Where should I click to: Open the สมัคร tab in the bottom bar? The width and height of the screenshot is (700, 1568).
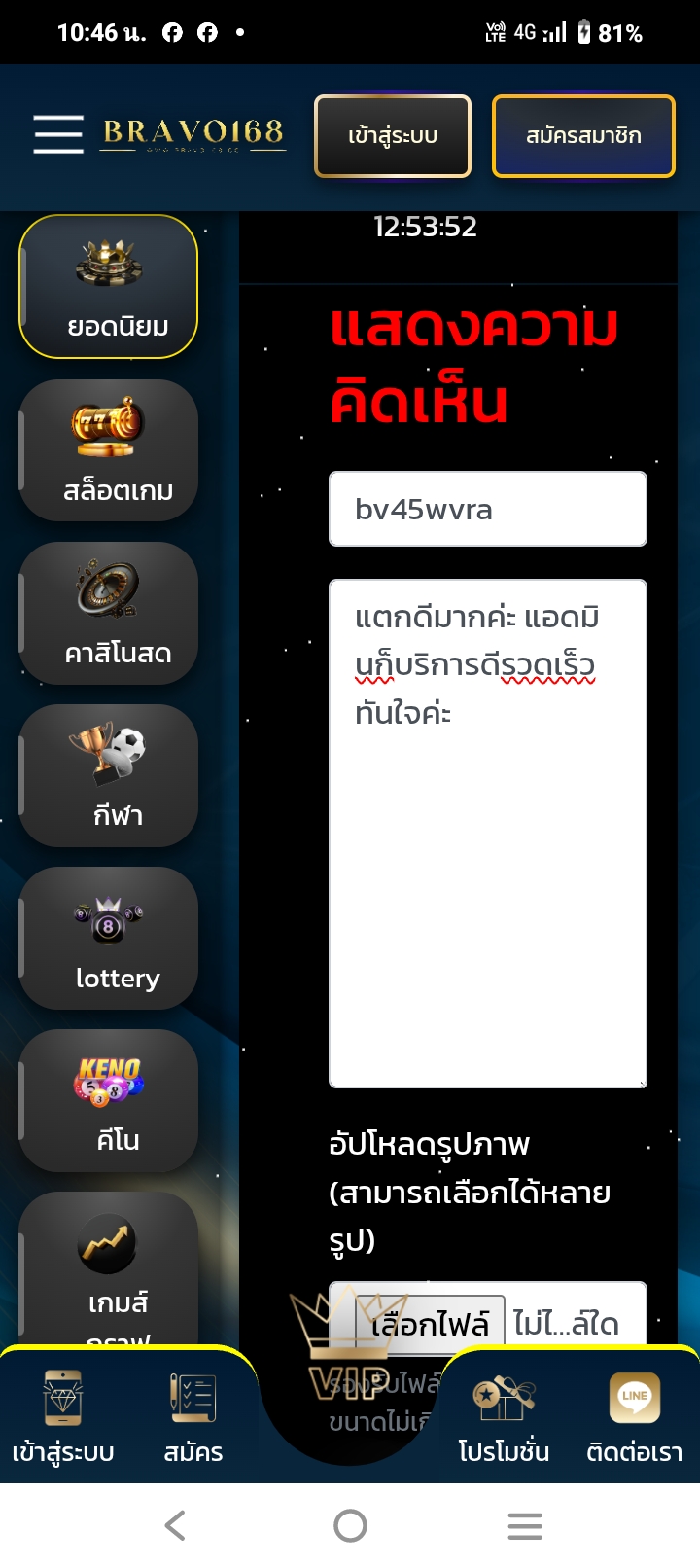192,1415
